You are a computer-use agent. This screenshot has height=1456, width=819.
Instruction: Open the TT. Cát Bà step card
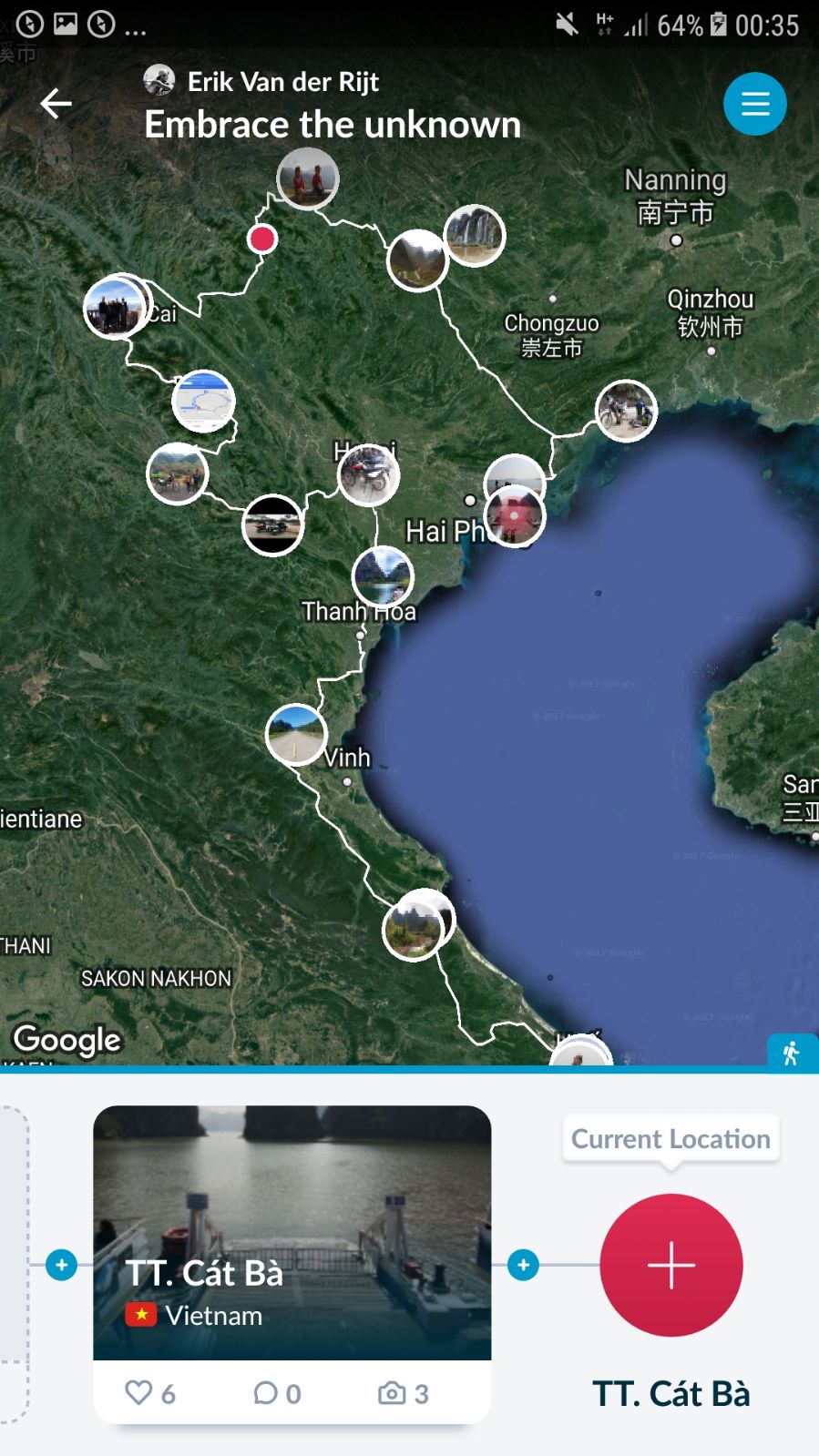[292, 1232]
